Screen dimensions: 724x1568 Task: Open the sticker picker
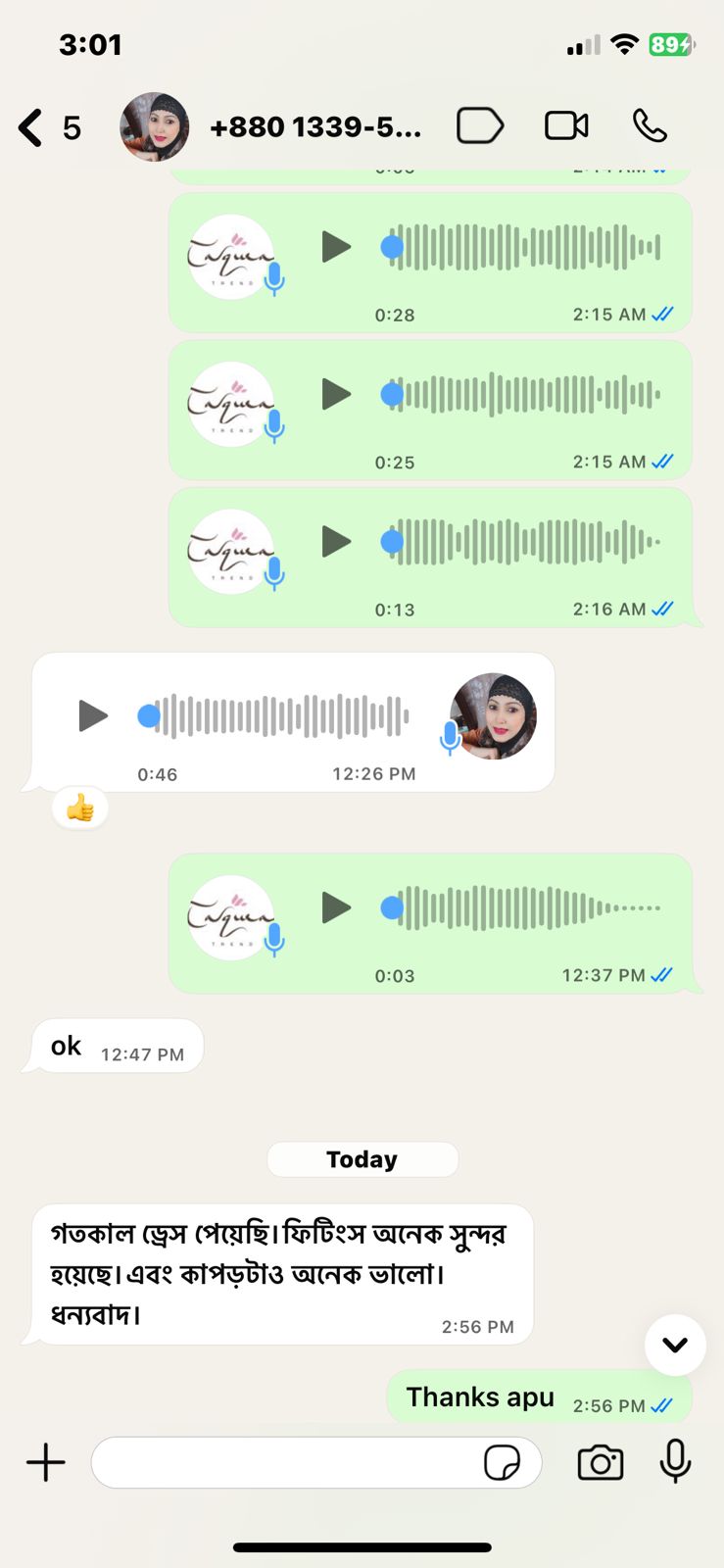point(502,1463)
